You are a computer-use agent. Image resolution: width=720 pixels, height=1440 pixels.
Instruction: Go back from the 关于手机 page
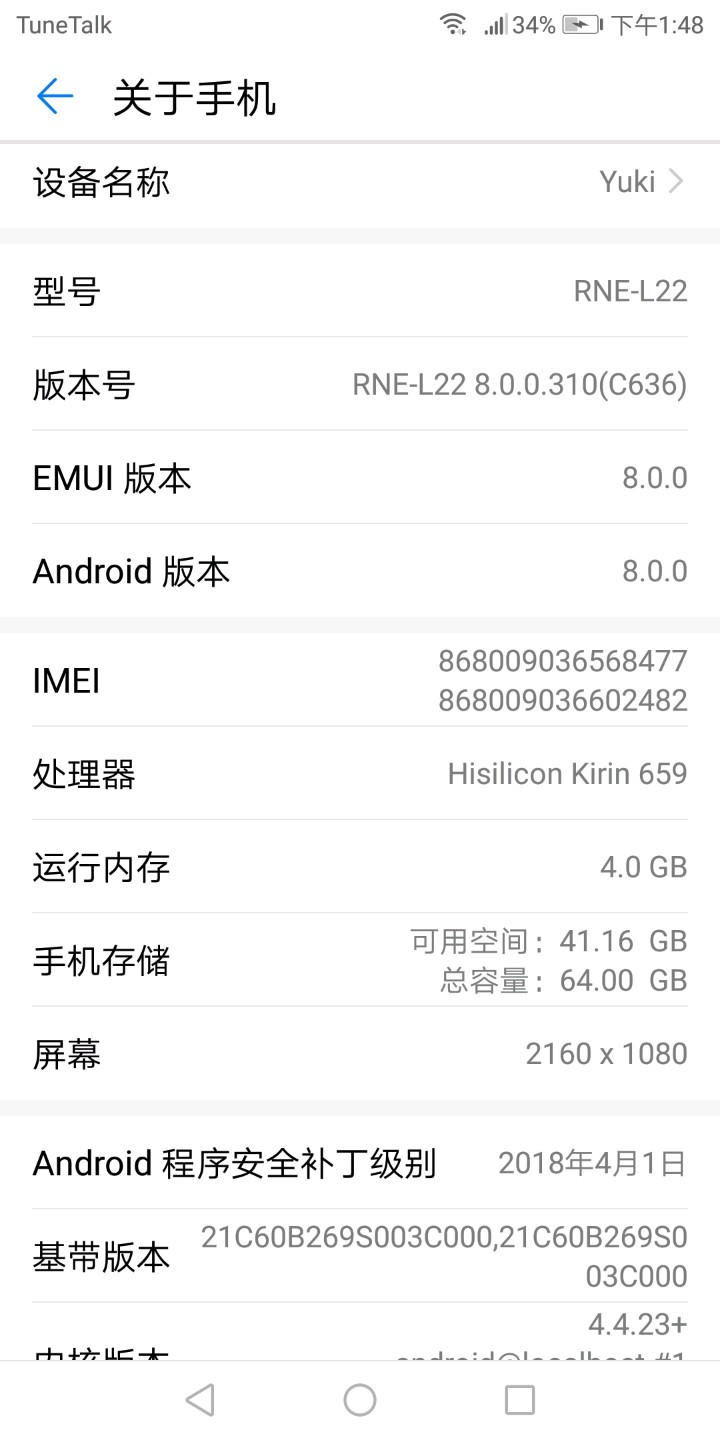[x=55, y=97]
